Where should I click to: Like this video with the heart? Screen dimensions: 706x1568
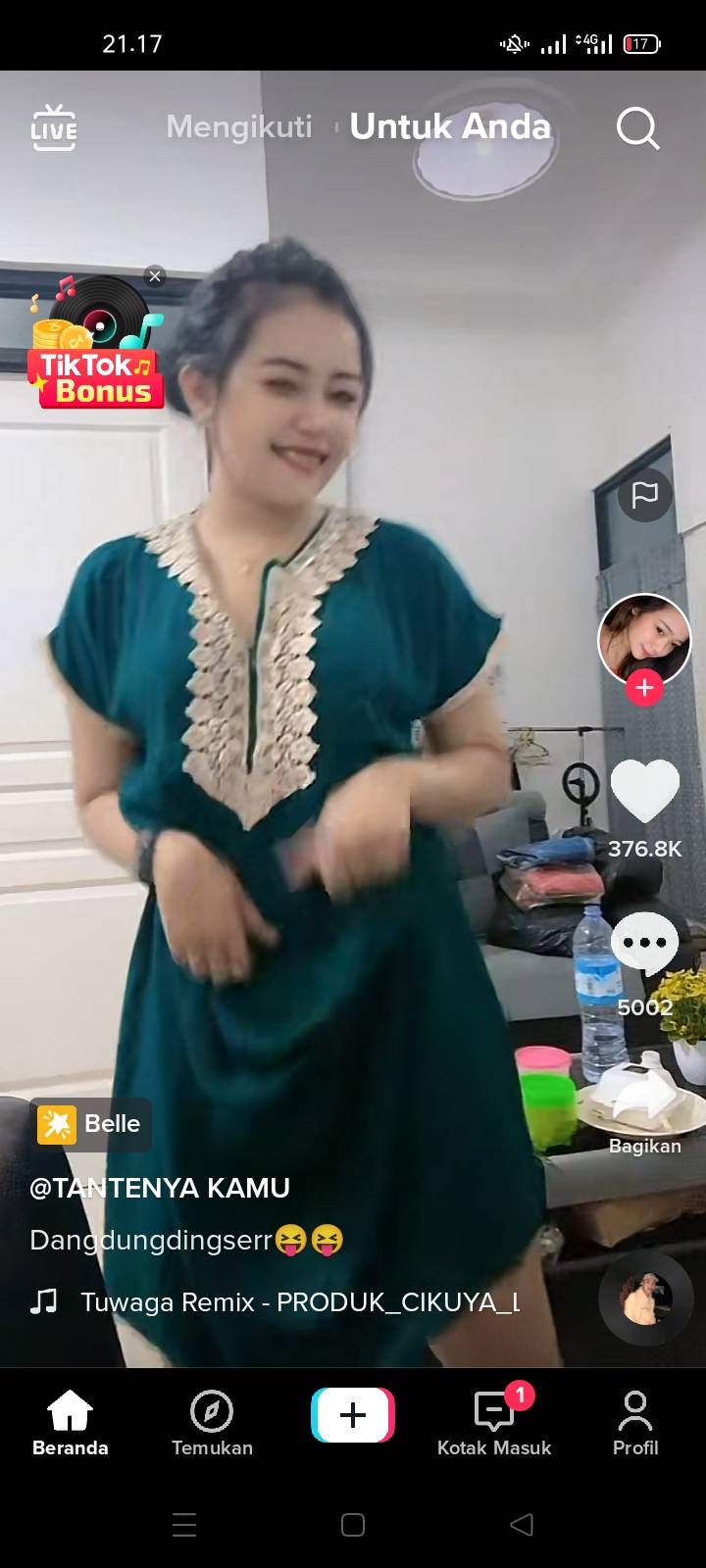click(x=644, y=791)
